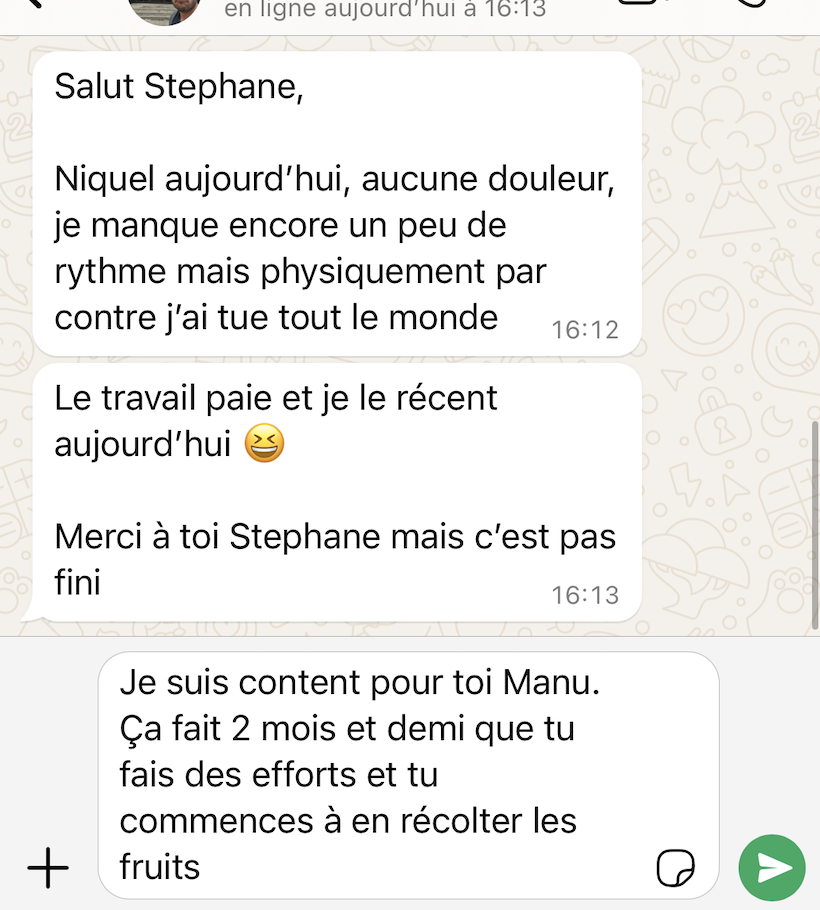Open the sticker picker in the input field
820x910 pixels.
[x=676, y=870]
